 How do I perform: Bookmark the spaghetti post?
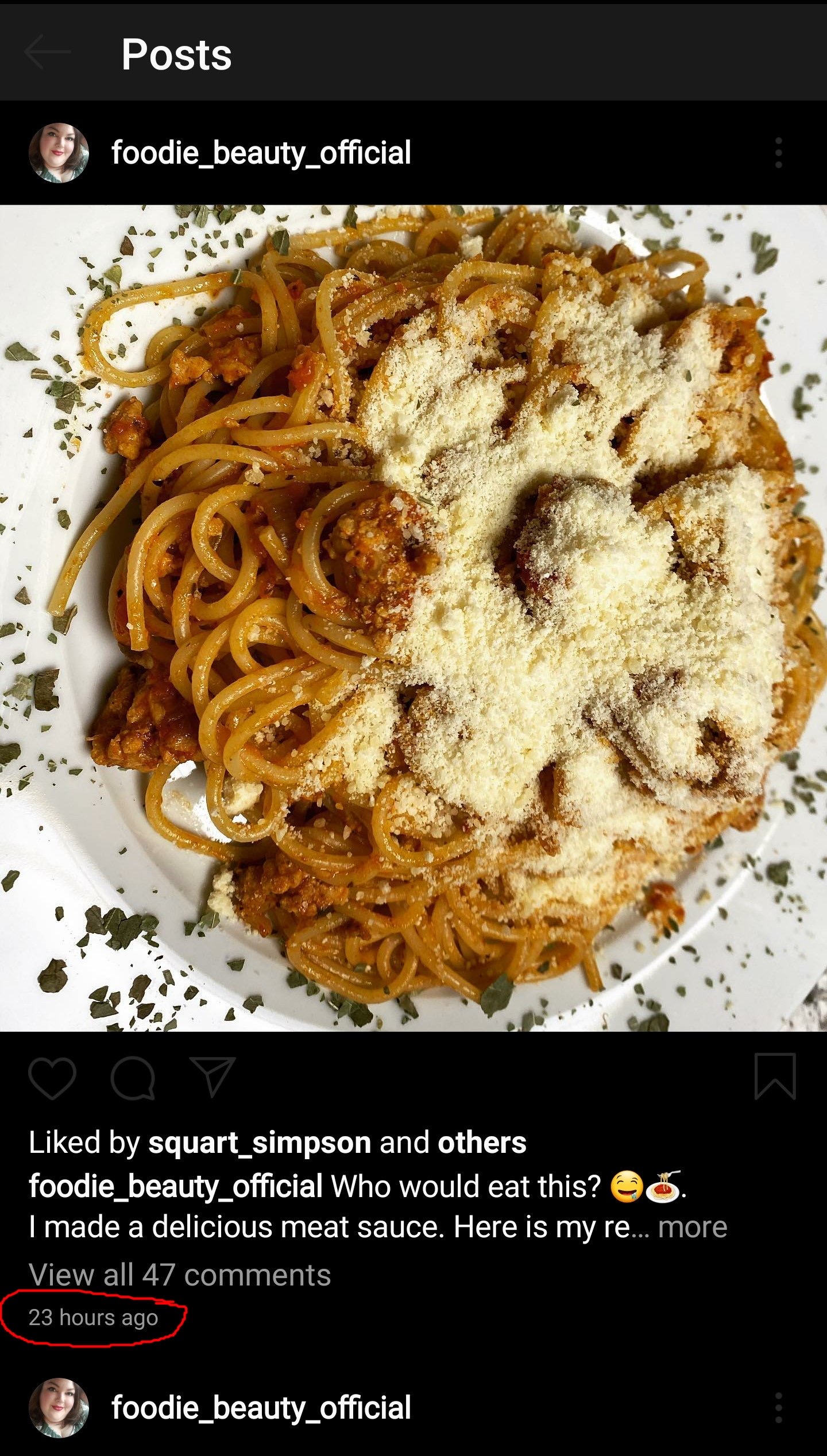click(x=775, y=1076)
